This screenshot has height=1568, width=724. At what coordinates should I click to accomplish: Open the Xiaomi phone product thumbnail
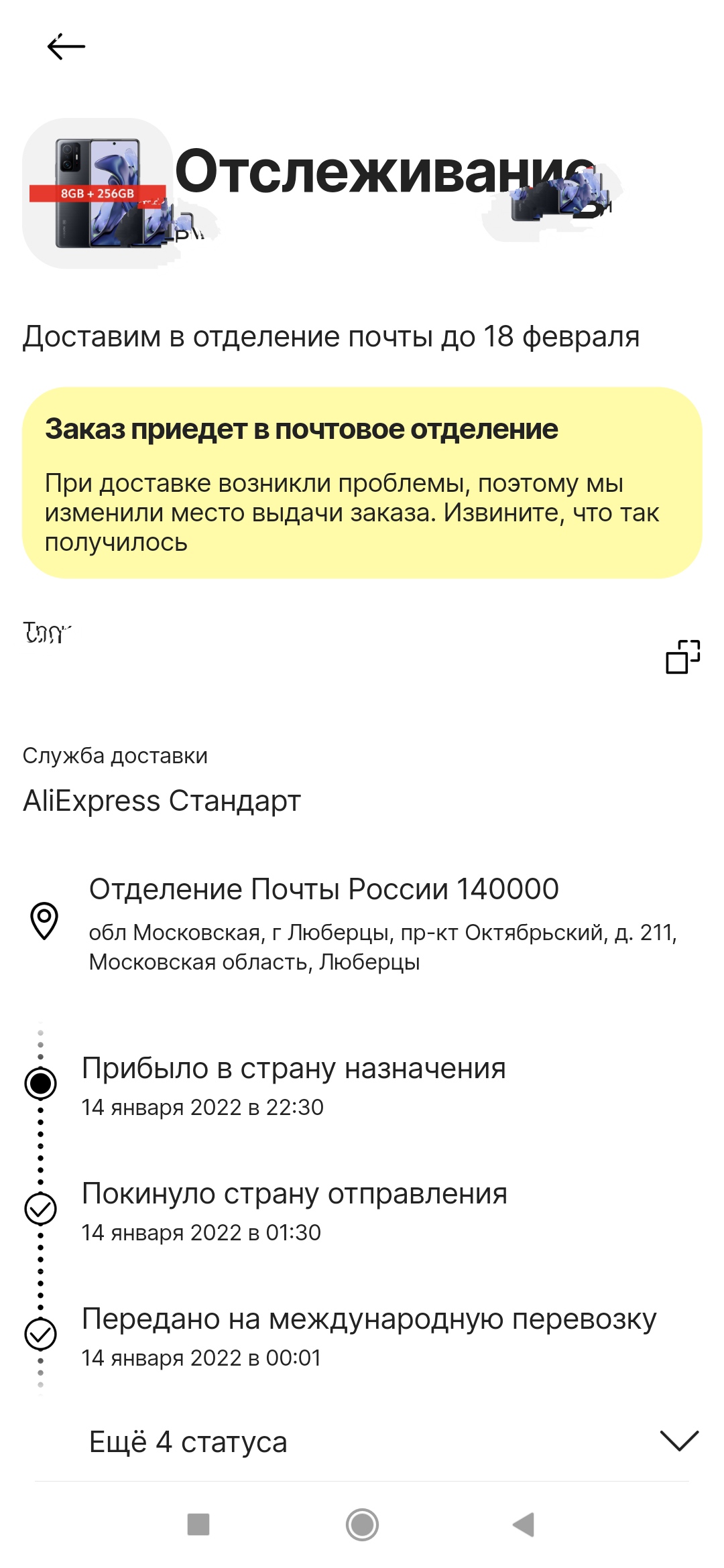coord(98,194)
